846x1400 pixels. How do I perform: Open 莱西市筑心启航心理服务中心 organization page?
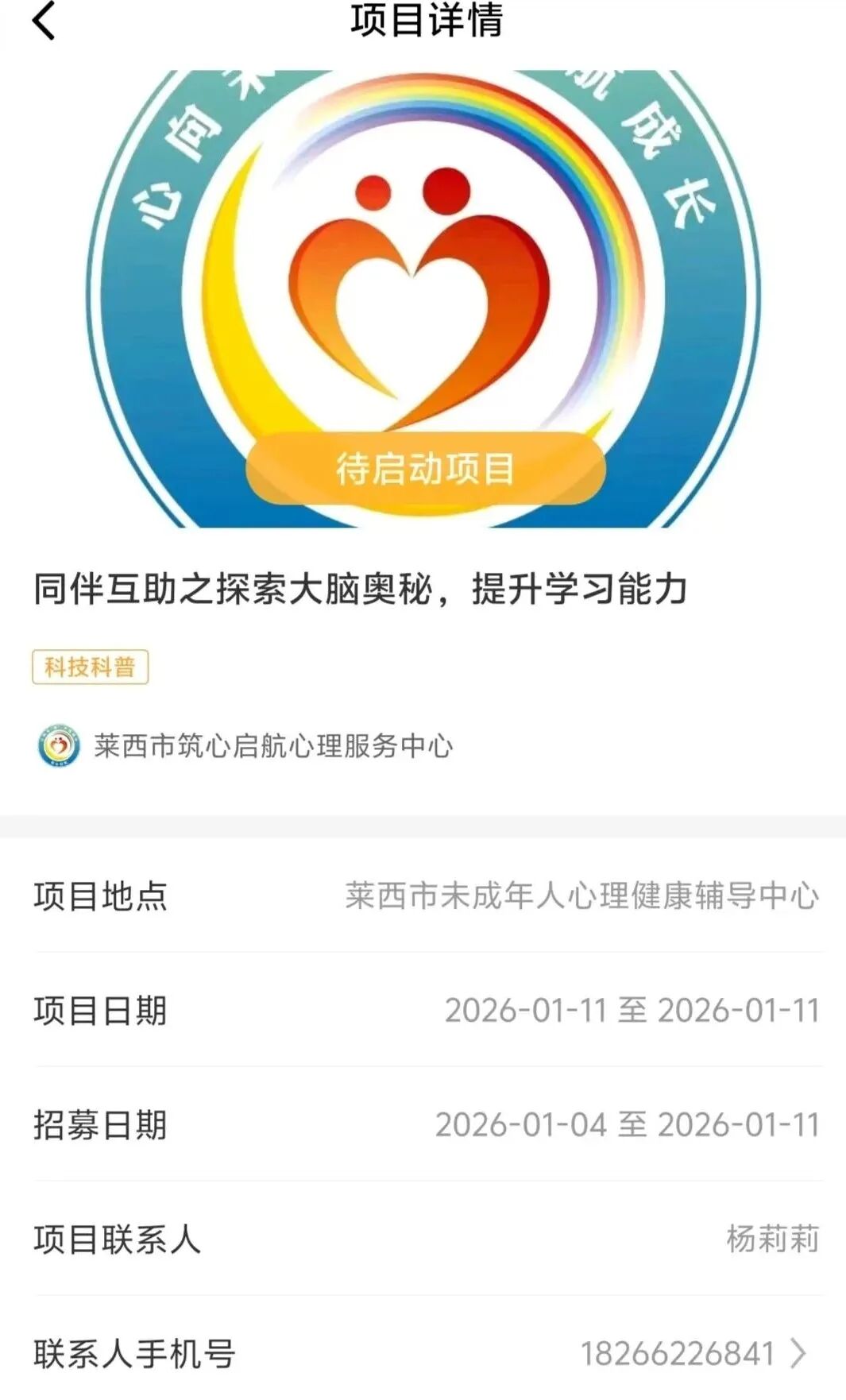272,746
